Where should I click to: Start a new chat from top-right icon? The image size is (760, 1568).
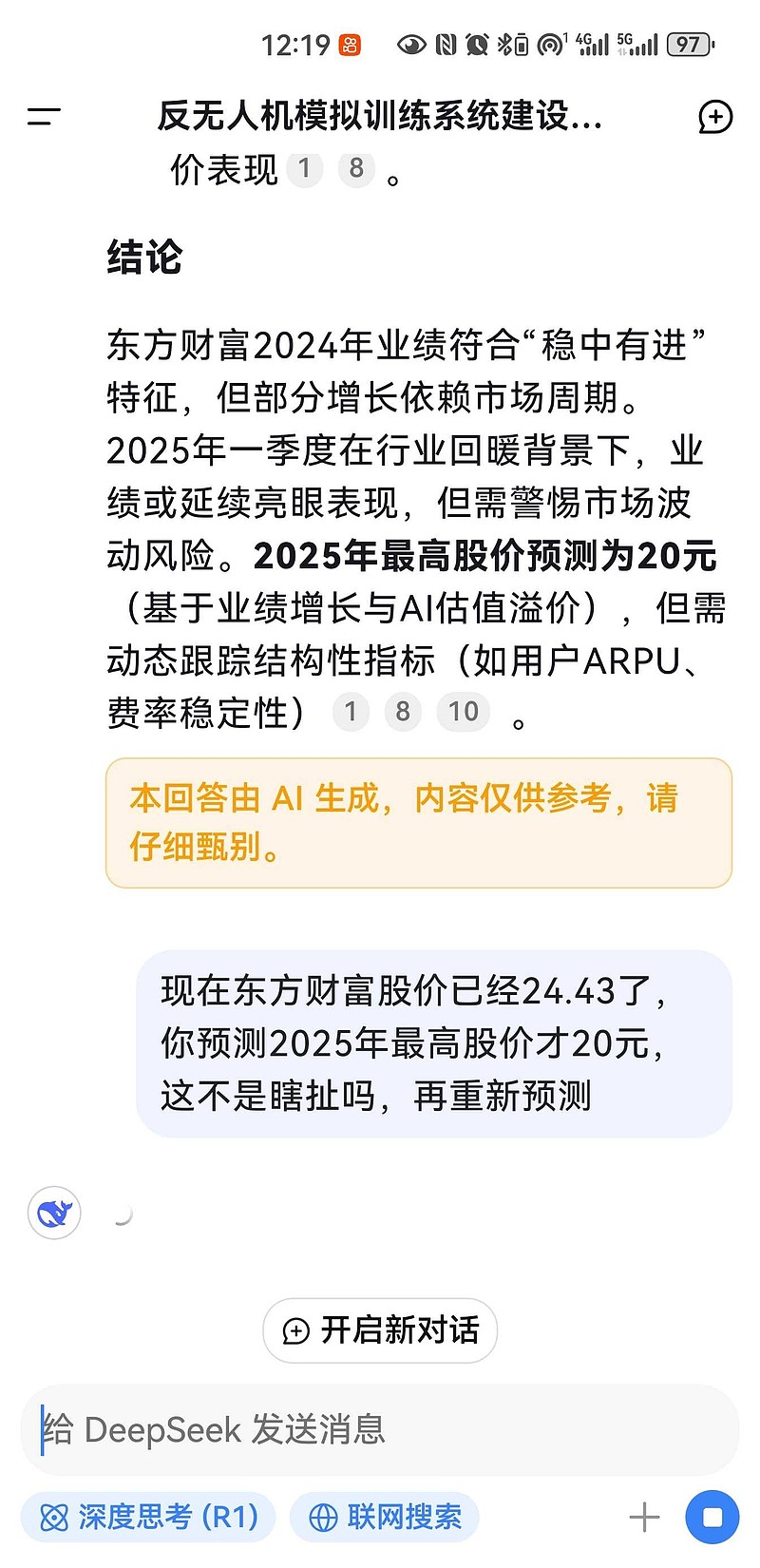[x=715, y=117]
